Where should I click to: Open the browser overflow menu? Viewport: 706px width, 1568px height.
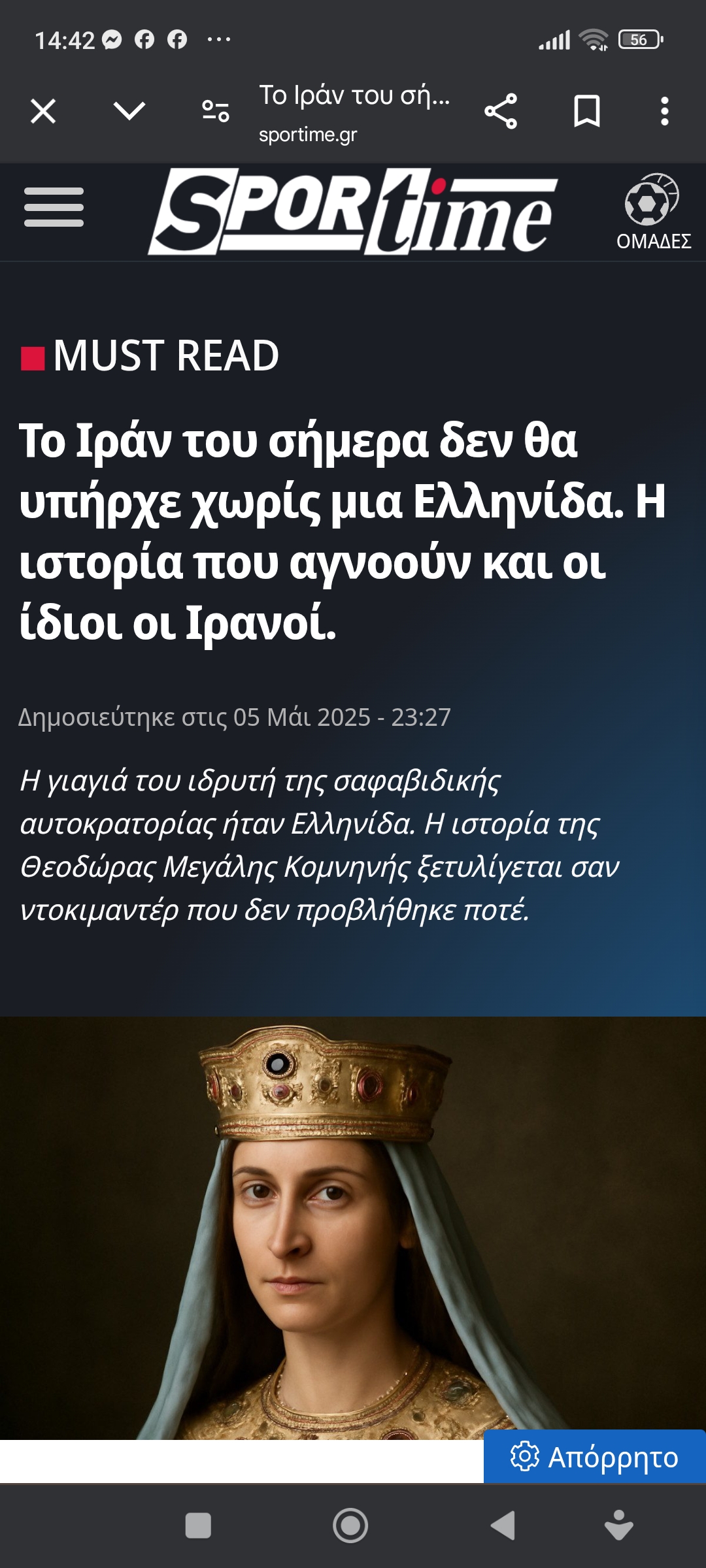664,111
